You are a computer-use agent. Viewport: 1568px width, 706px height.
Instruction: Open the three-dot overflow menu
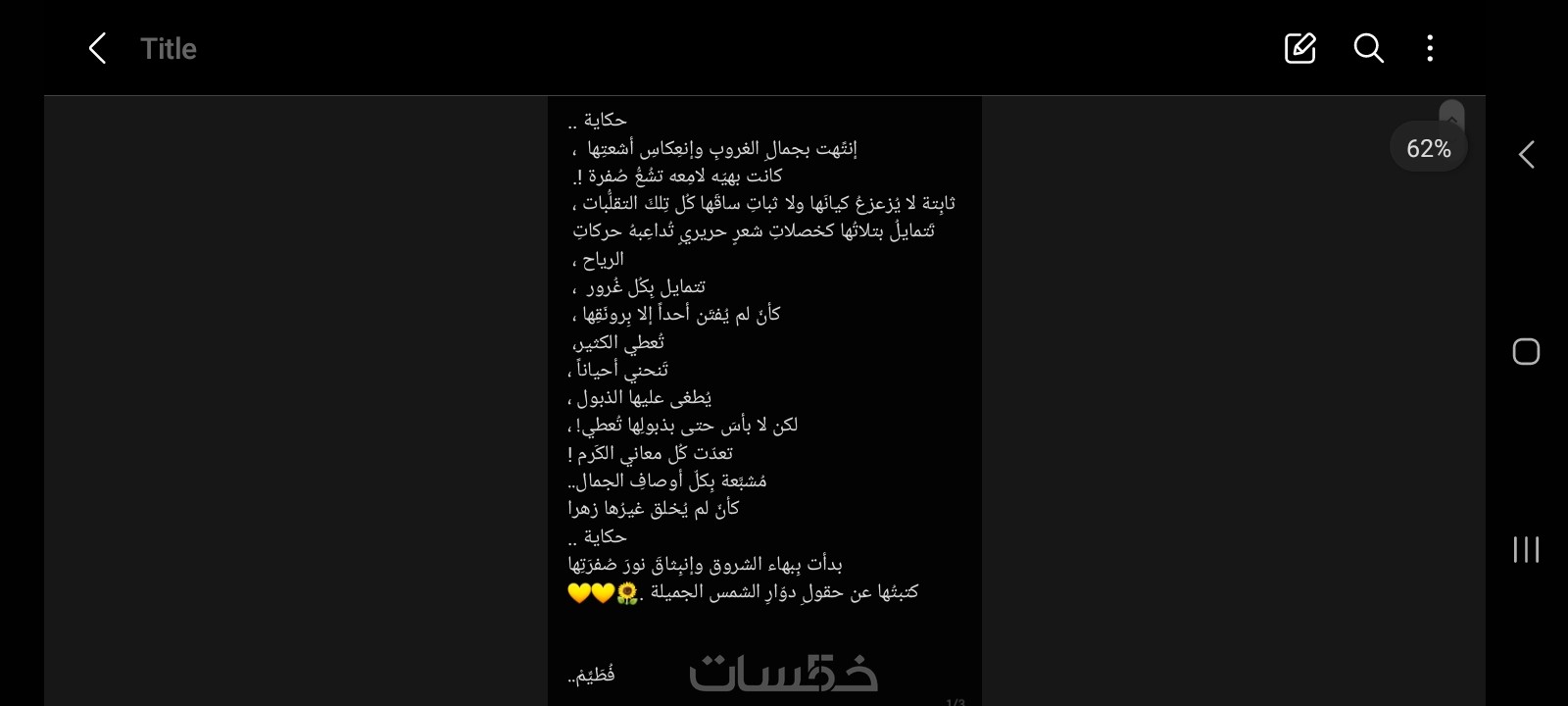(1430, 48)
